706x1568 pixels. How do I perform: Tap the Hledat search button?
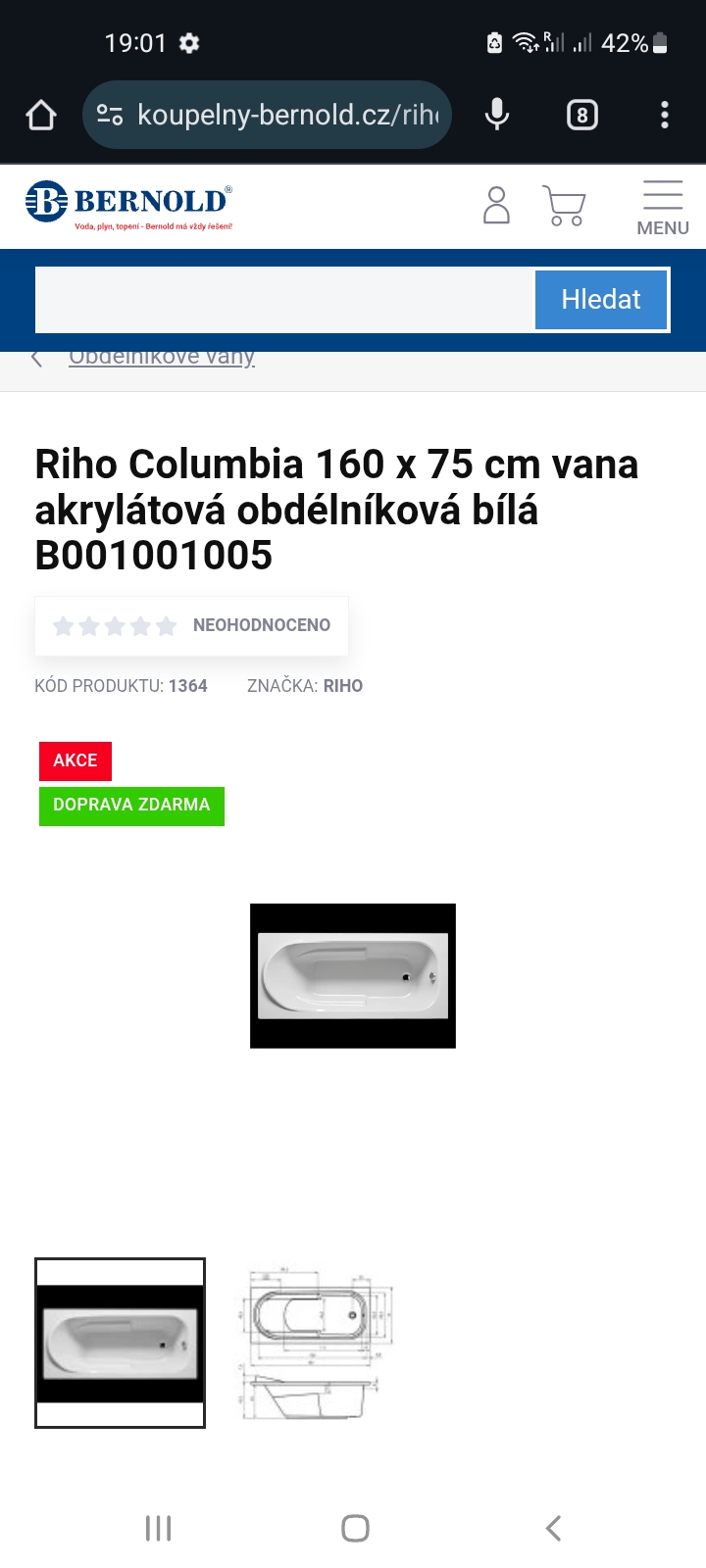(x=601, y=300)
